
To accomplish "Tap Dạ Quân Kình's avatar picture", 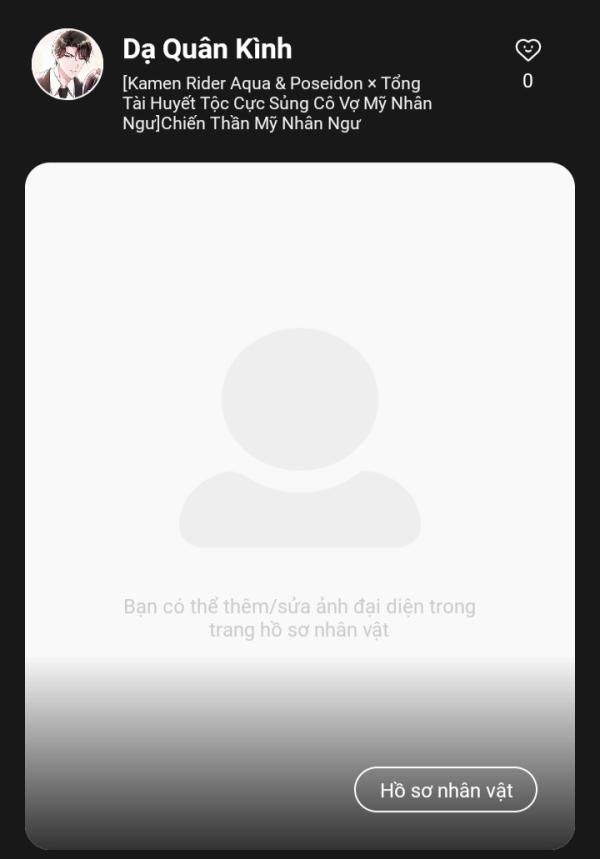I will [67, 64].
